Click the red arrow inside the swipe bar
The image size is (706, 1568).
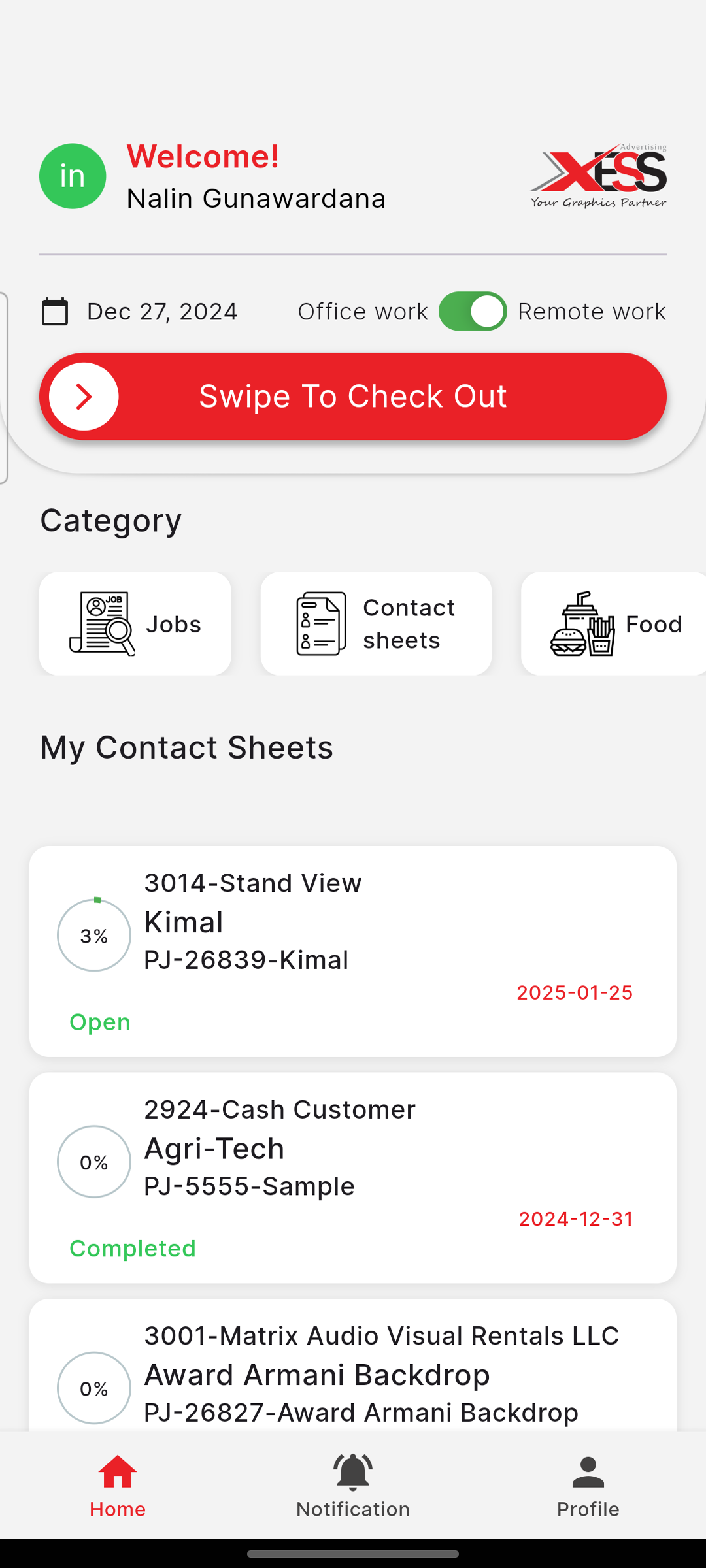[83, 396]
